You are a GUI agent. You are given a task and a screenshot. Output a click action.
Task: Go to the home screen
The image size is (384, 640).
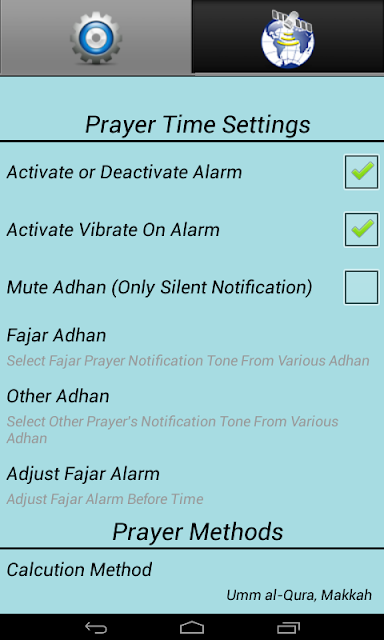click(192, 627)
